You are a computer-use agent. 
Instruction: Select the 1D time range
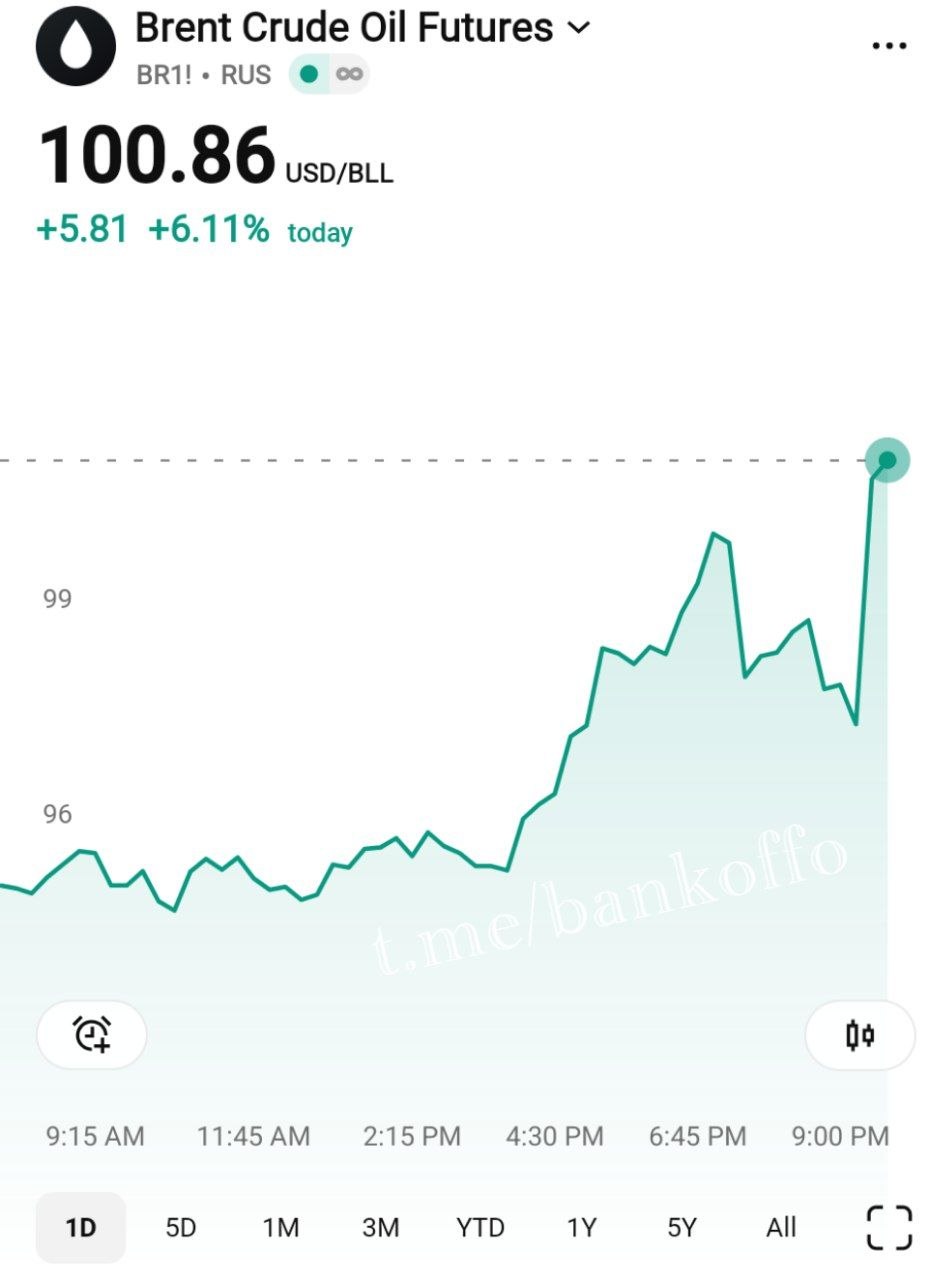81,1227
